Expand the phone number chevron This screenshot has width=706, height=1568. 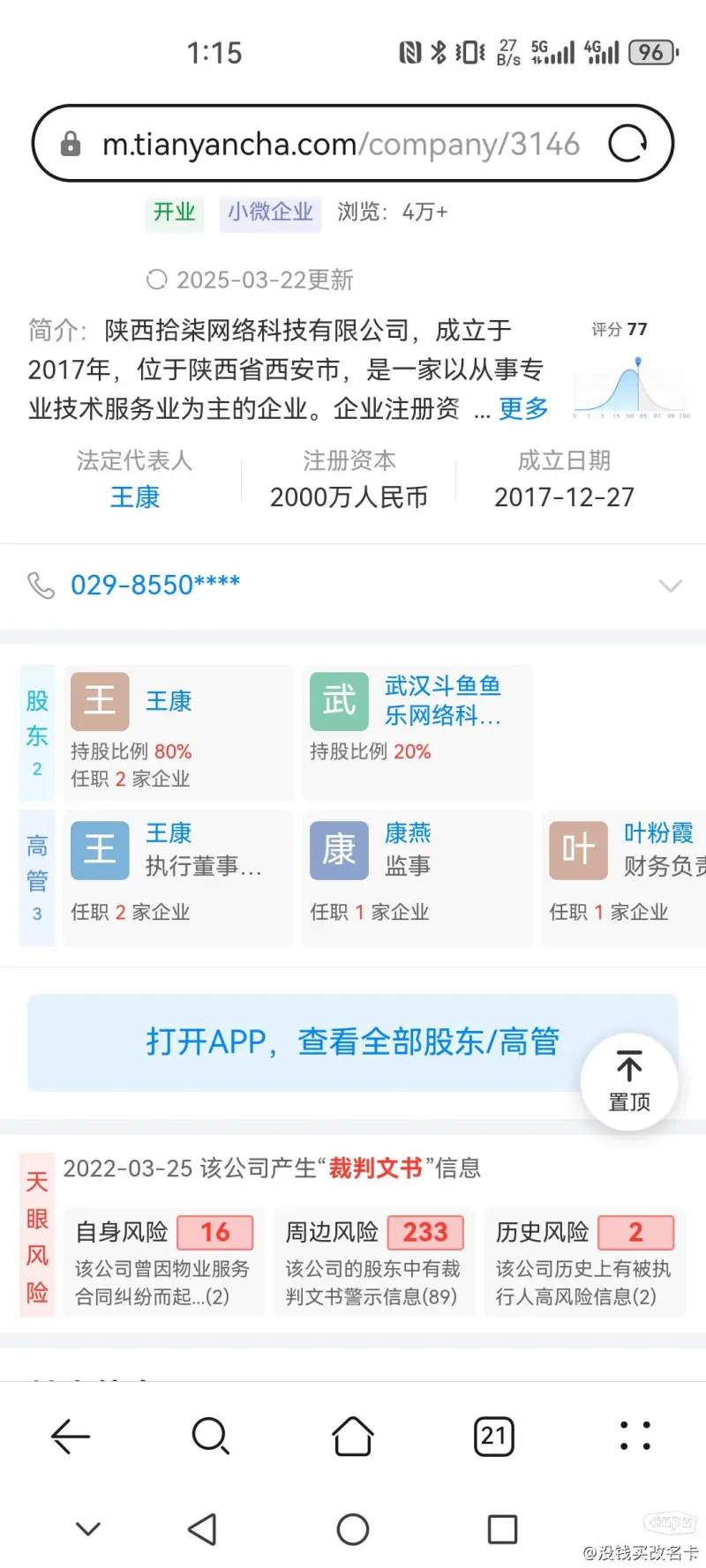671,586
